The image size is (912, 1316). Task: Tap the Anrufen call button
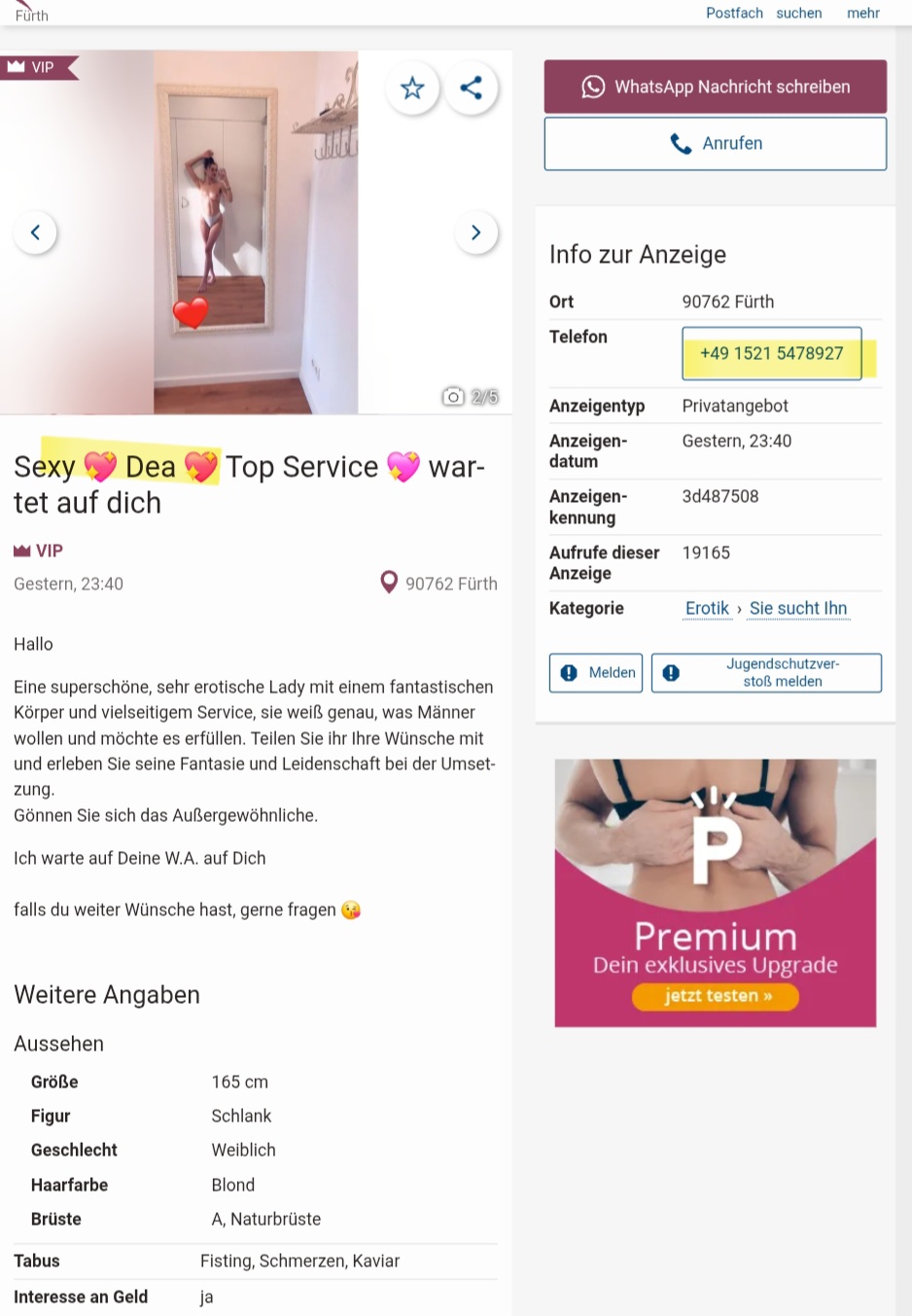[715, 144]
